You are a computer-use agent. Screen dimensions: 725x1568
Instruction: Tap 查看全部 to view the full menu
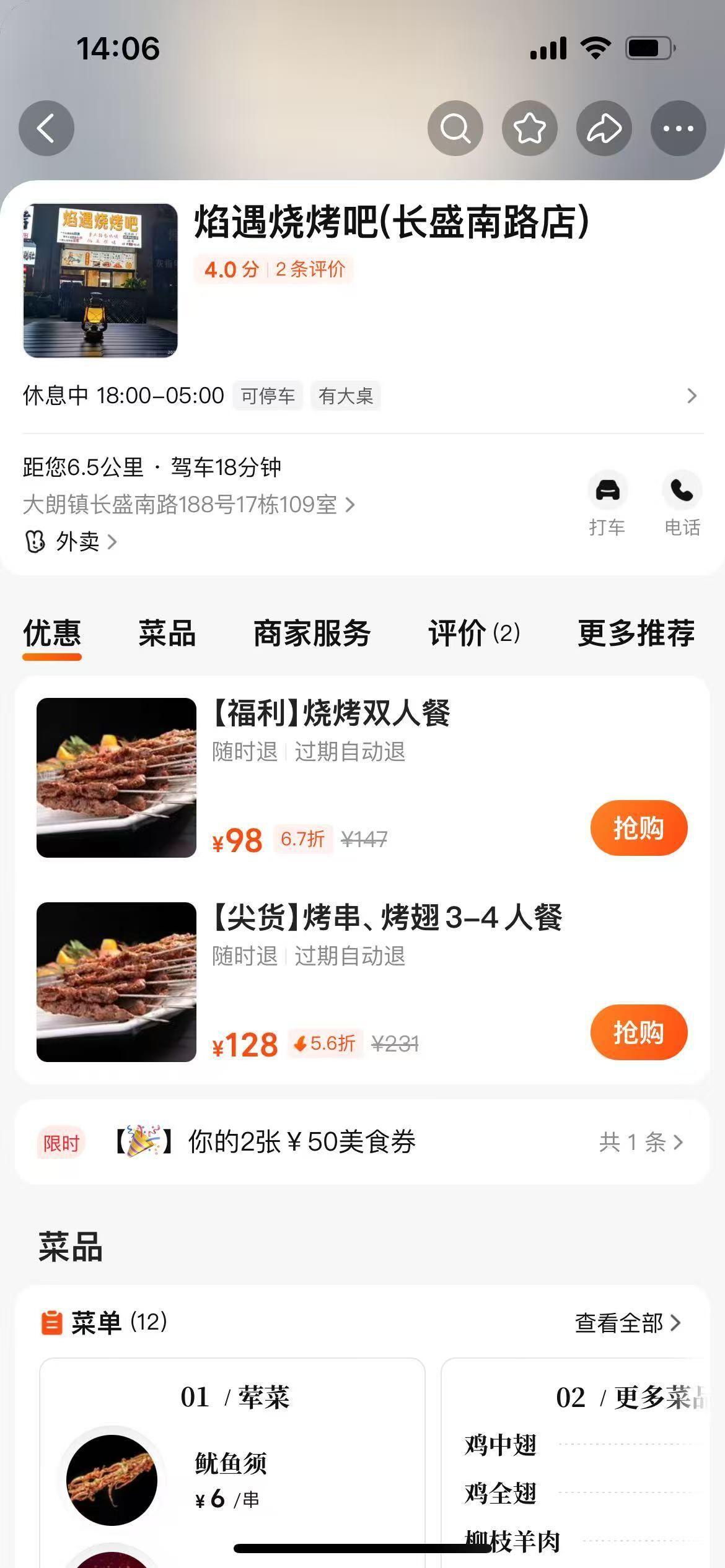[x=627, y=1323]
